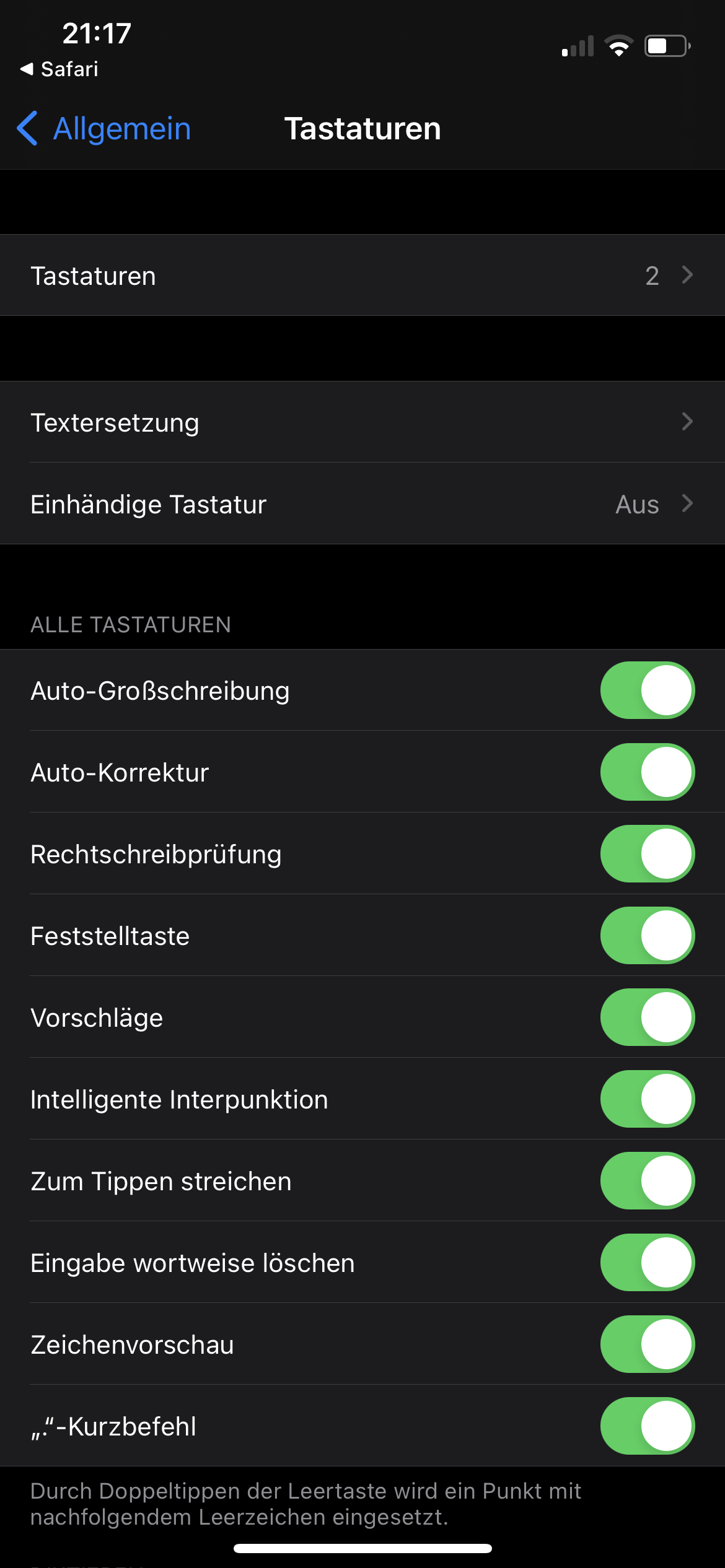
Task: Turn off Auto-Korrektur
Action: tap(647, 772)
